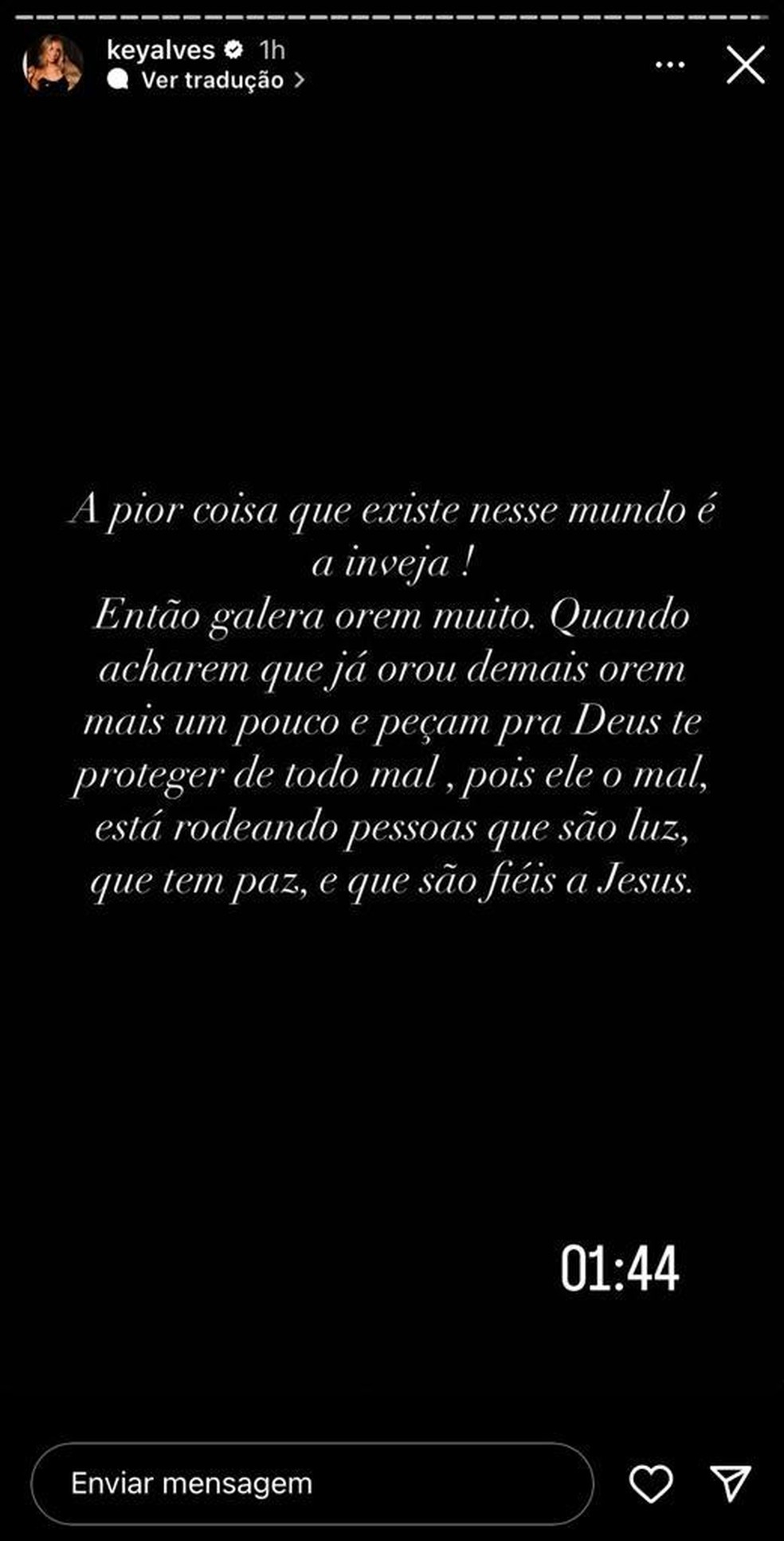Tap the Enviar mensagem field
Image resolution: width=784 pixels, height=1541 pixels.
coord(312,1483)
